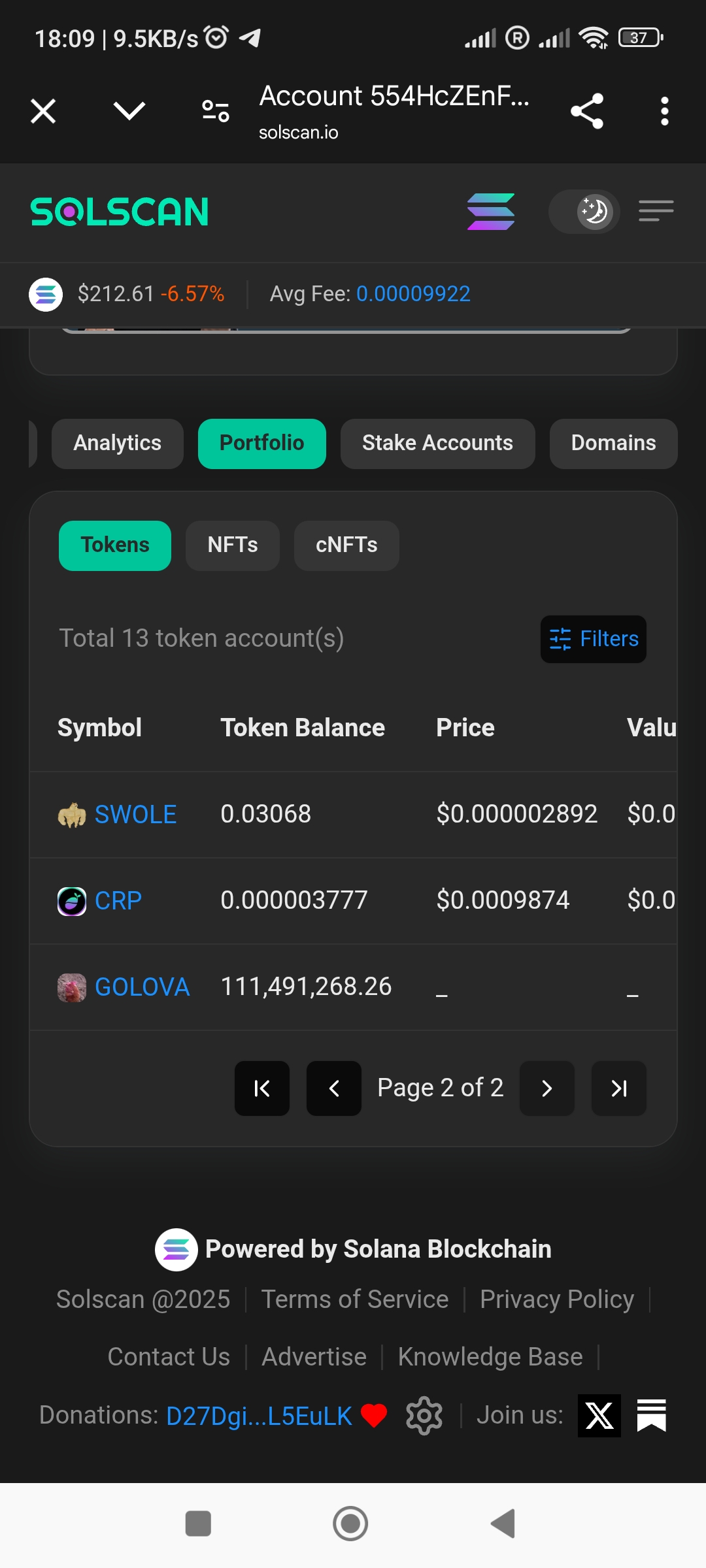Go to the previous page
The width and height of the screenshot is (706, 1568).
coord(333,1088)
